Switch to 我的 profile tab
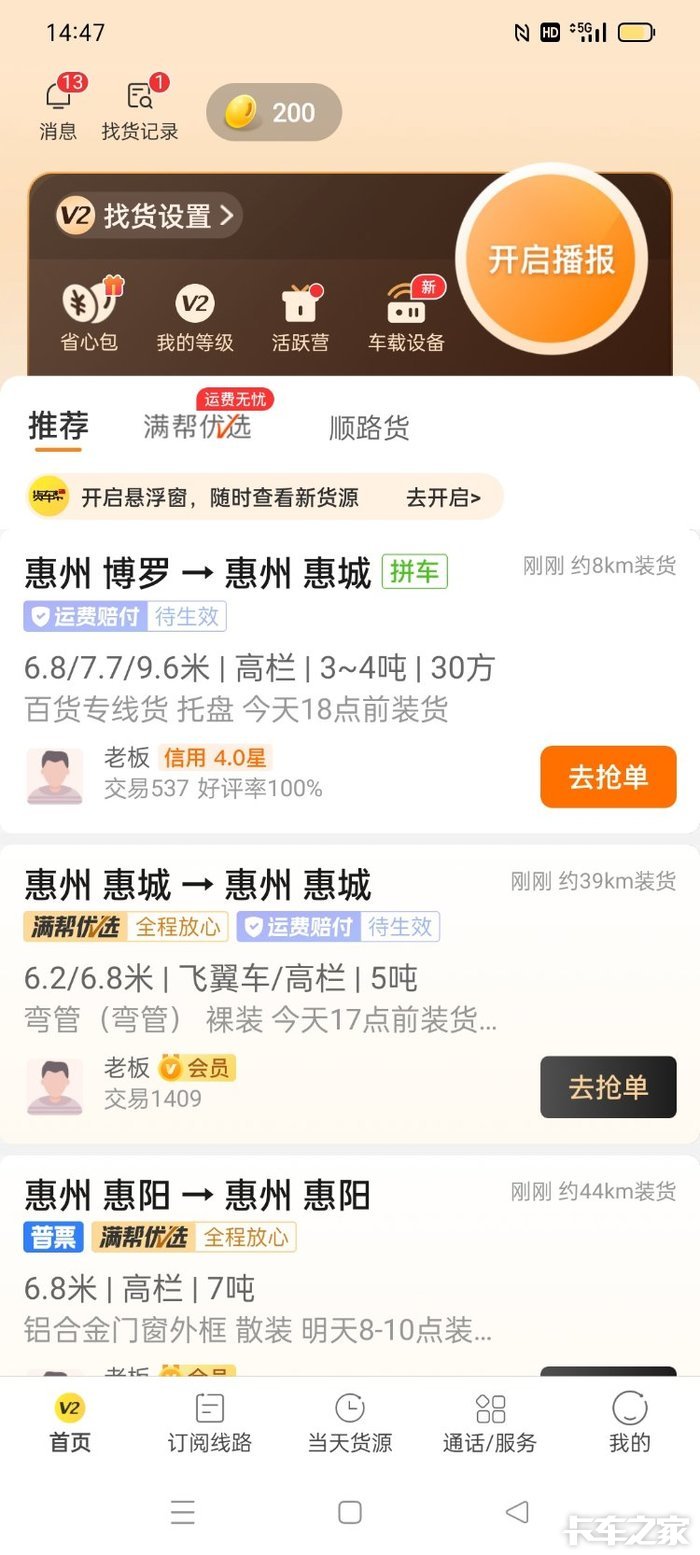 pyautogui.click(x=630, y=1423)
